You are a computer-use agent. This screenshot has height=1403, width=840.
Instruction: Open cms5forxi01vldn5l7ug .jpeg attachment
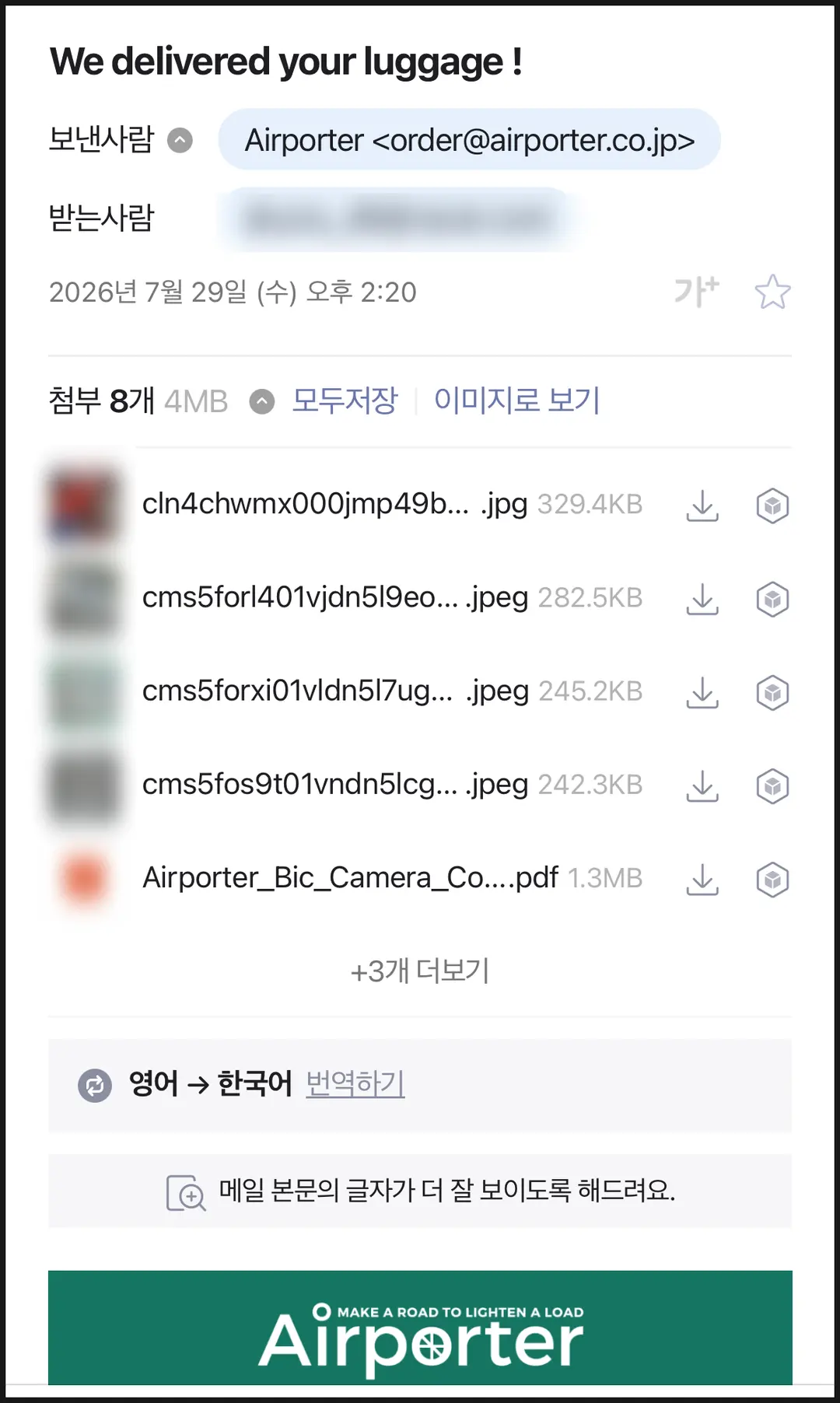tap(335, 691)
